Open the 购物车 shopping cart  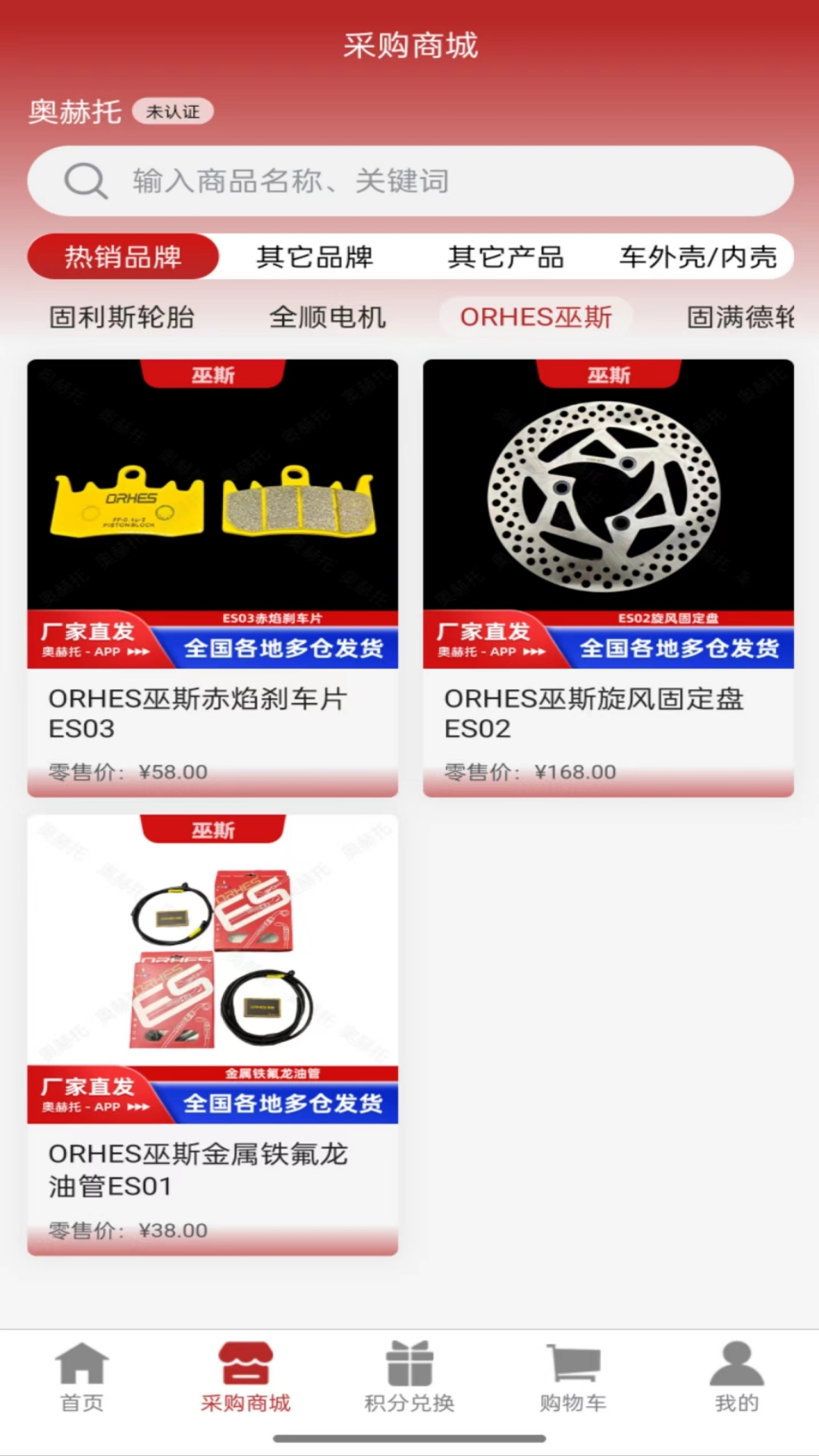(x=573, y=1376)
